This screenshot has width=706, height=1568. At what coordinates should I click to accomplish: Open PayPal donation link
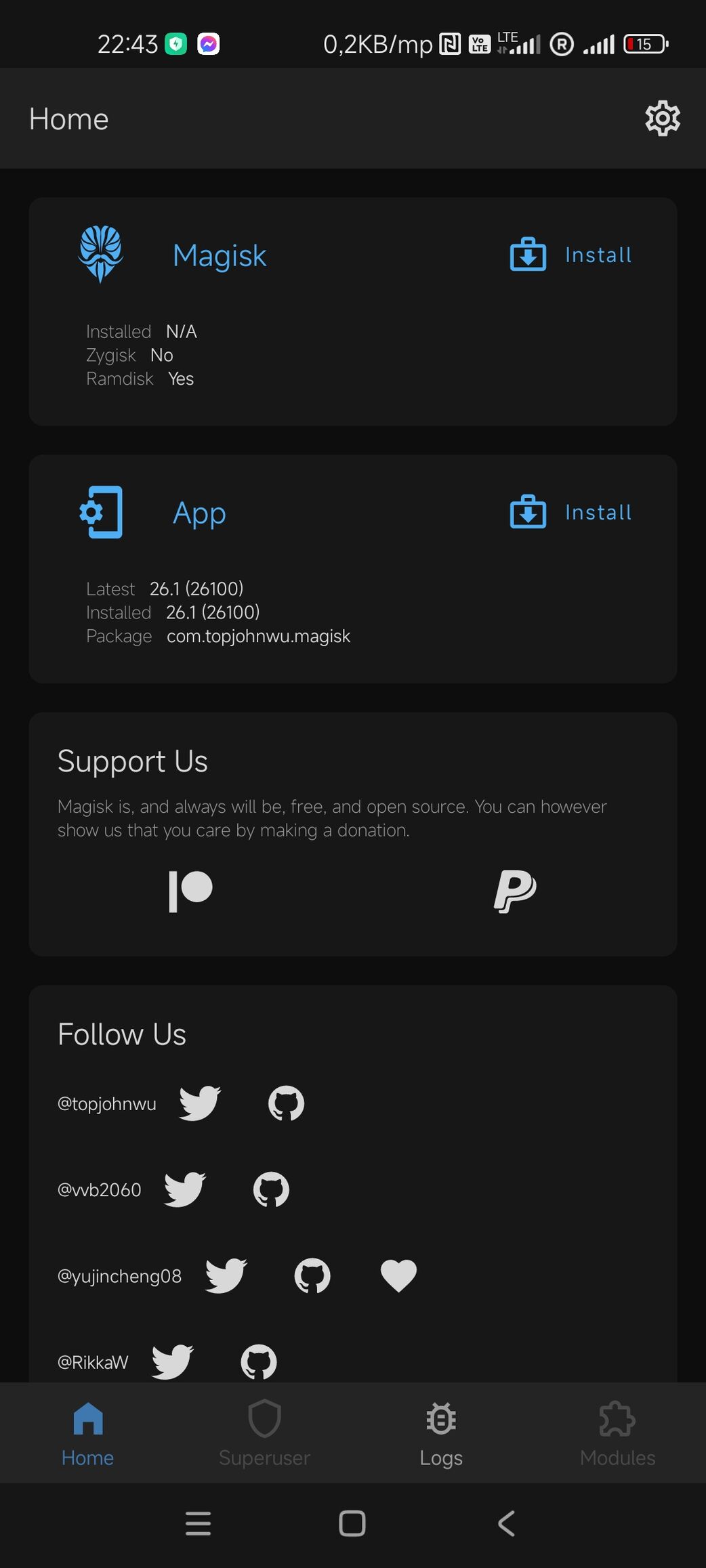click(x=515, y=891)
